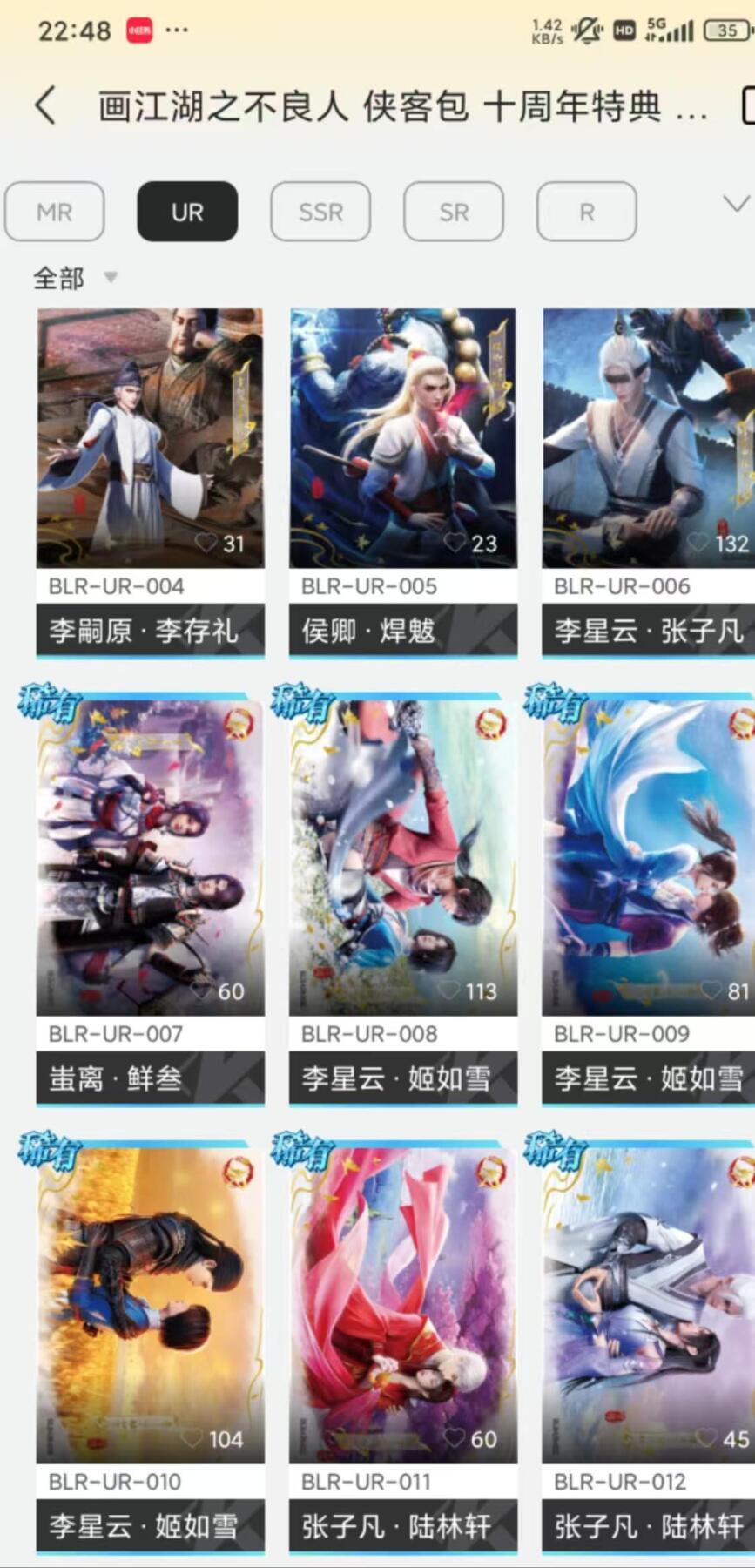Show R rarity cards

pos(586,212)
